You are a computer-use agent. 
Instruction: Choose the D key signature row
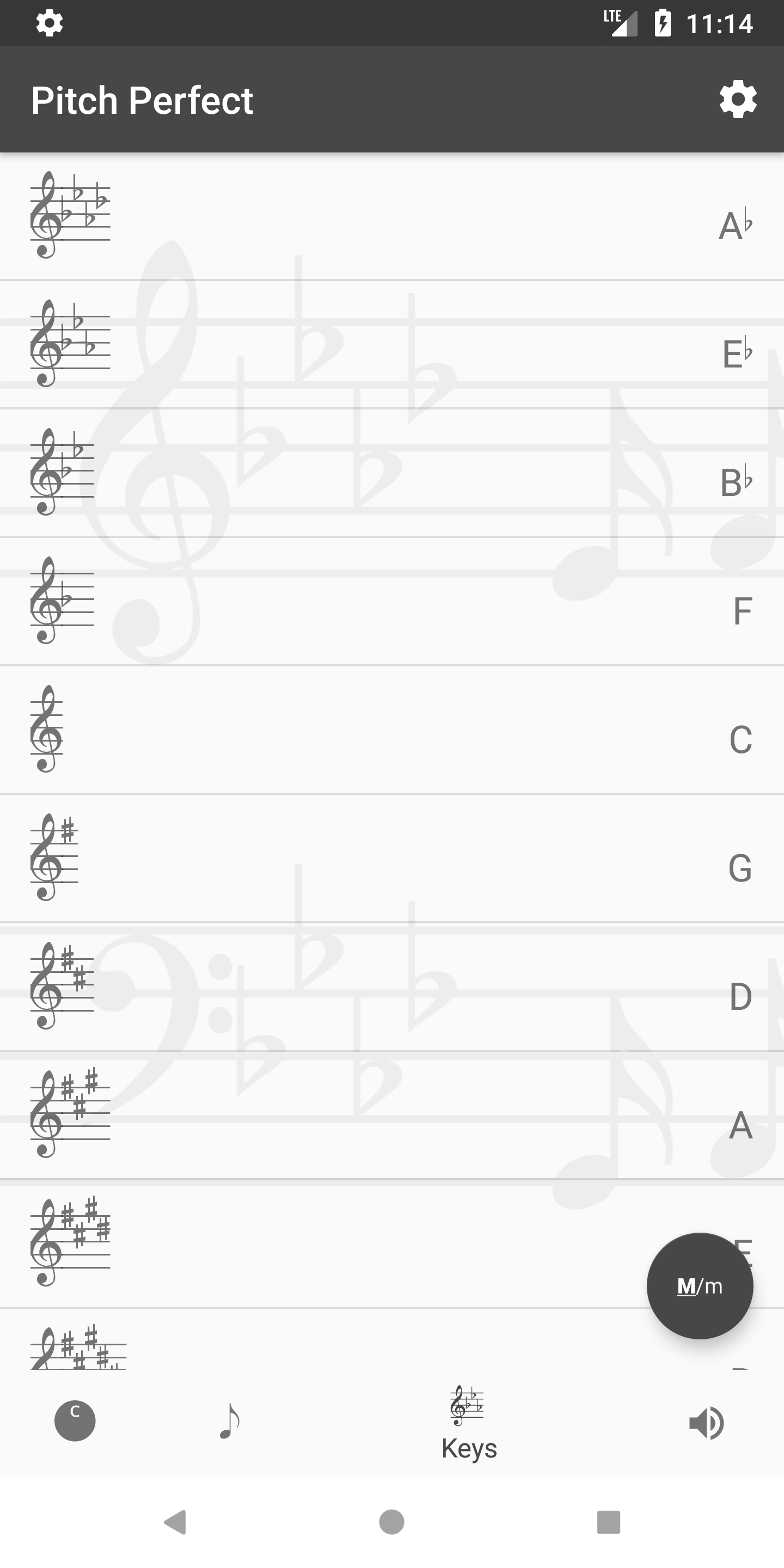(392, 987)
